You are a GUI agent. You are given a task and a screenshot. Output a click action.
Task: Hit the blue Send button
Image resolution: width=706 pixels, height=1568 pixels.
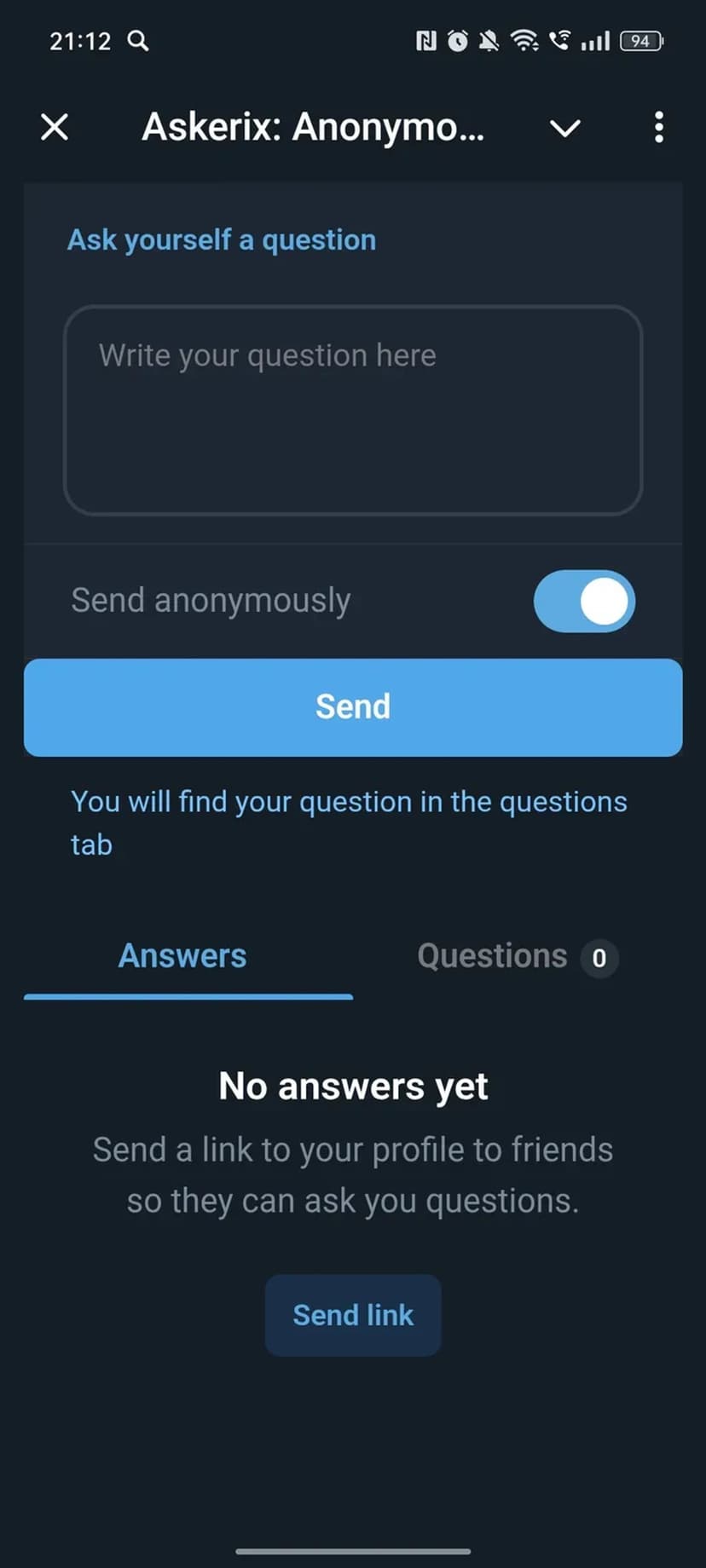pyautogui.click(x=352, y=706)
